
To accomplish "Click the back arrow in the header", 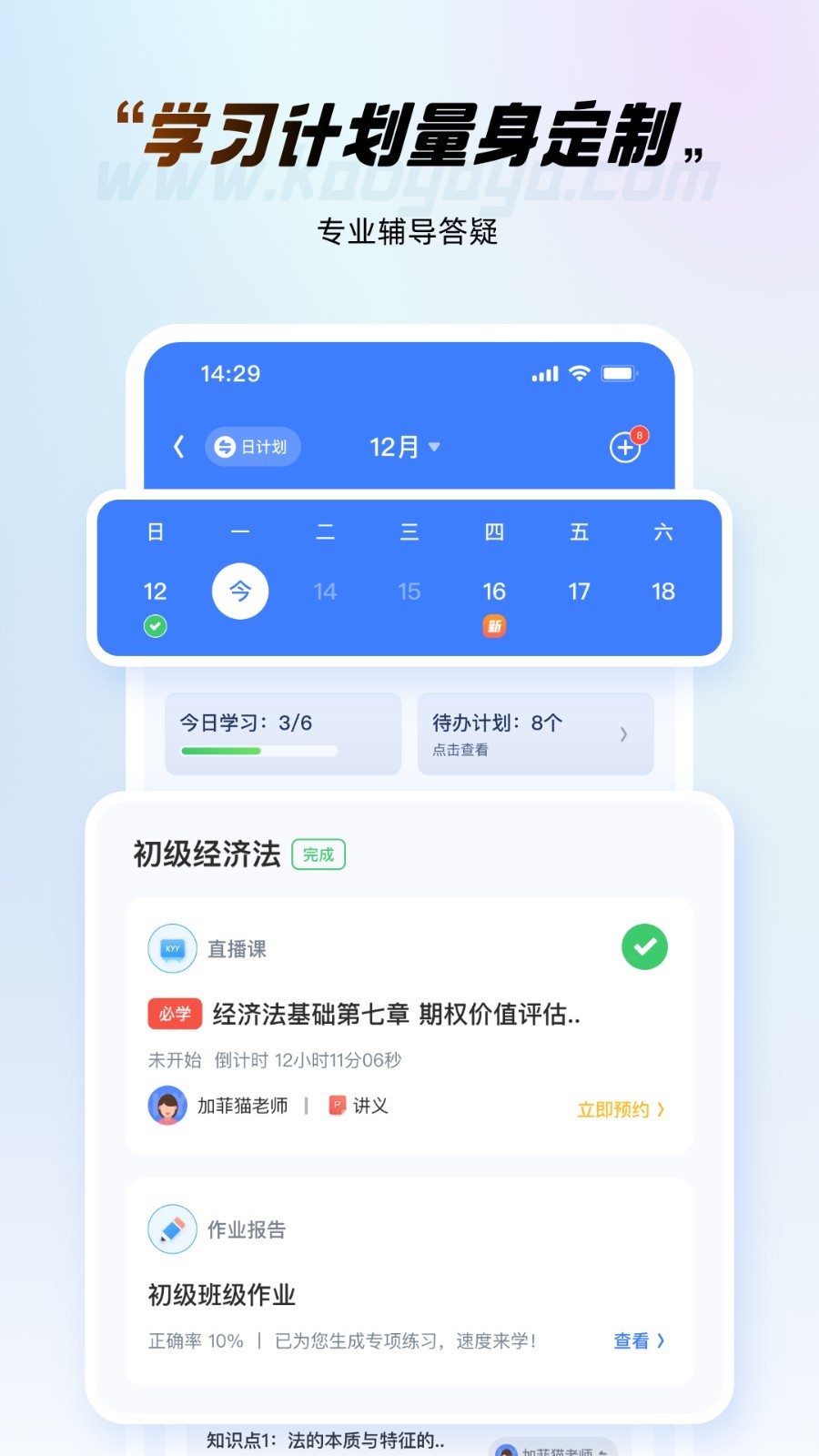I will pyautogui.click(x=178, y=447).
